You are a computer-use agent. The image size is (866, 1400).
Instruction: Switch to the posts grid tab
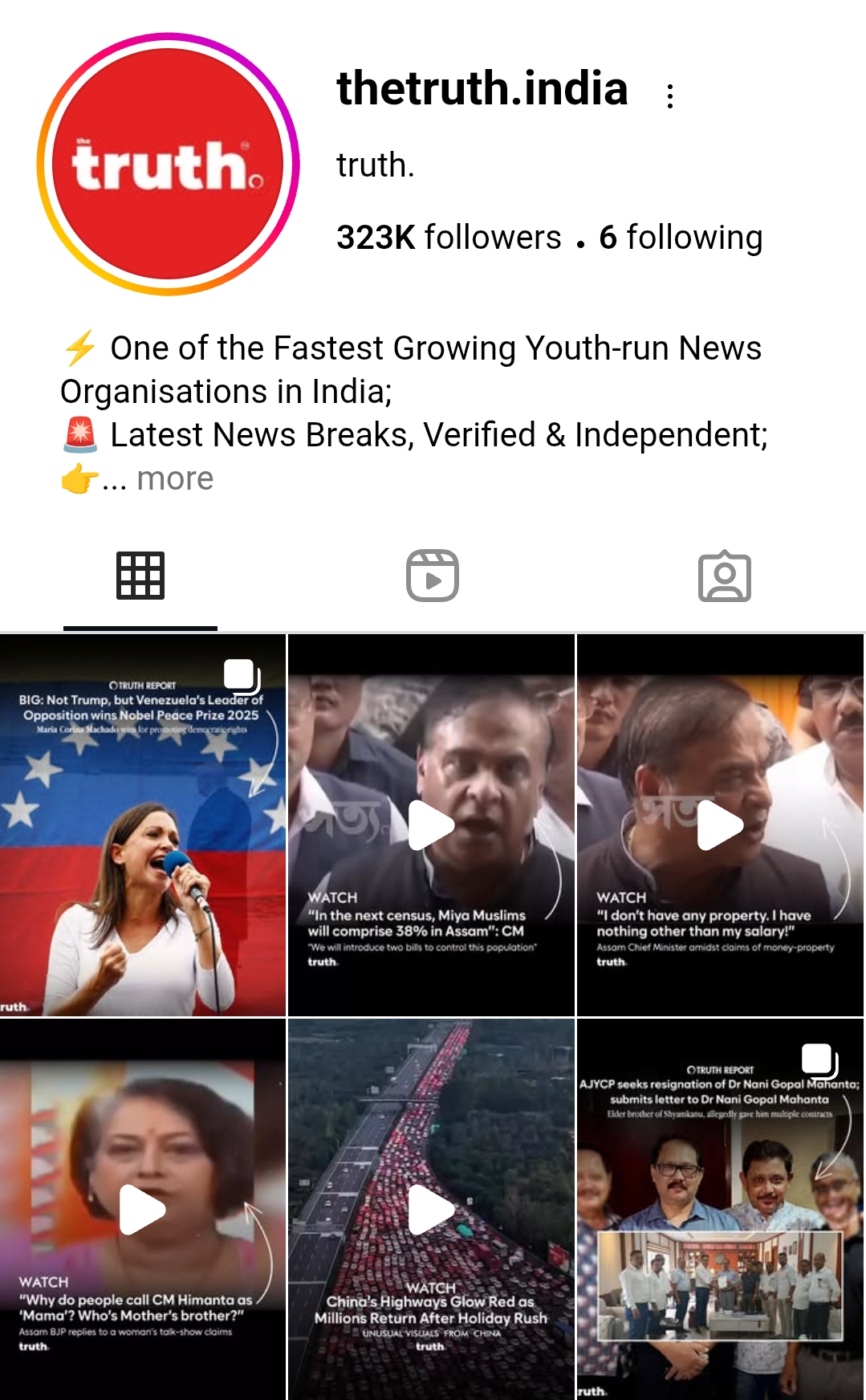point(140,576)
